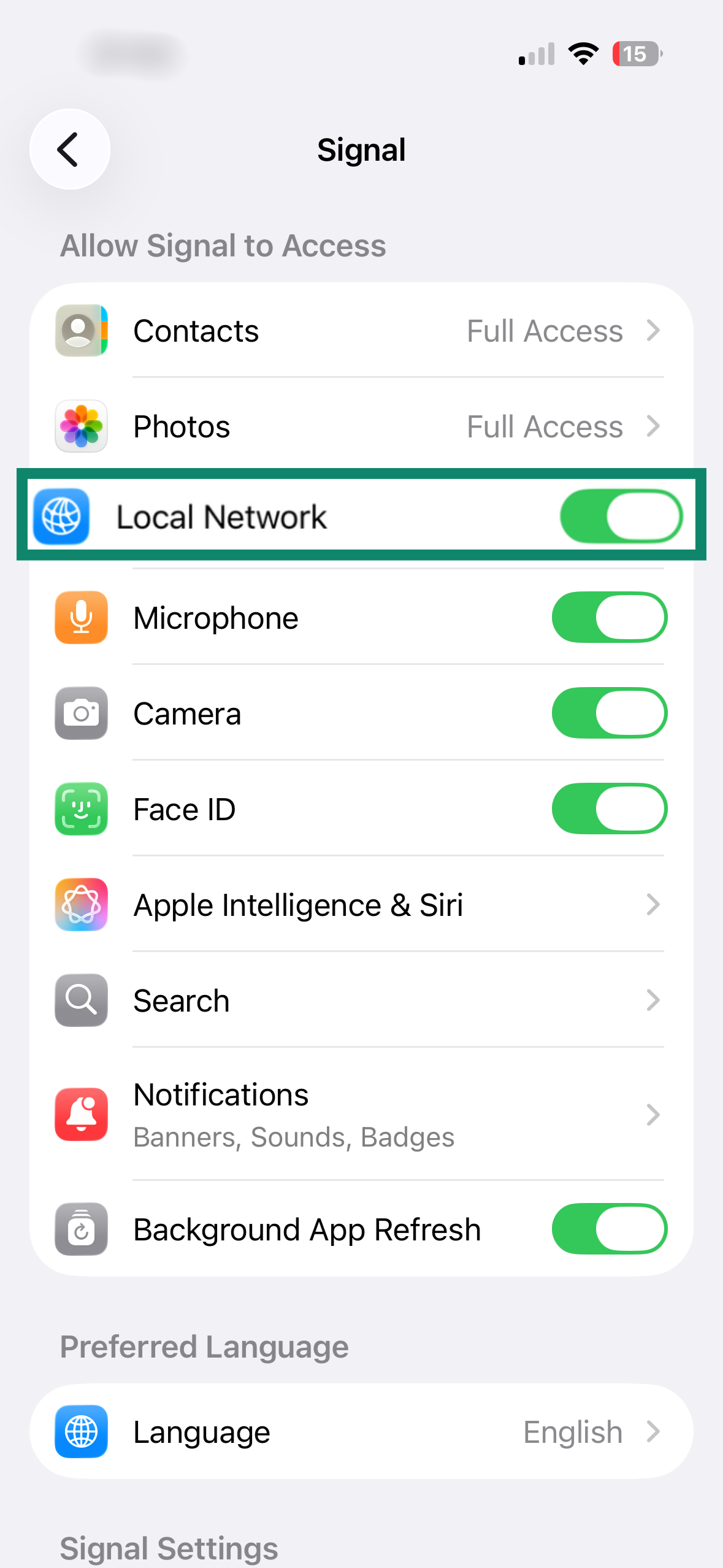Disable Background App Refresh

(x=609, y=1228)
